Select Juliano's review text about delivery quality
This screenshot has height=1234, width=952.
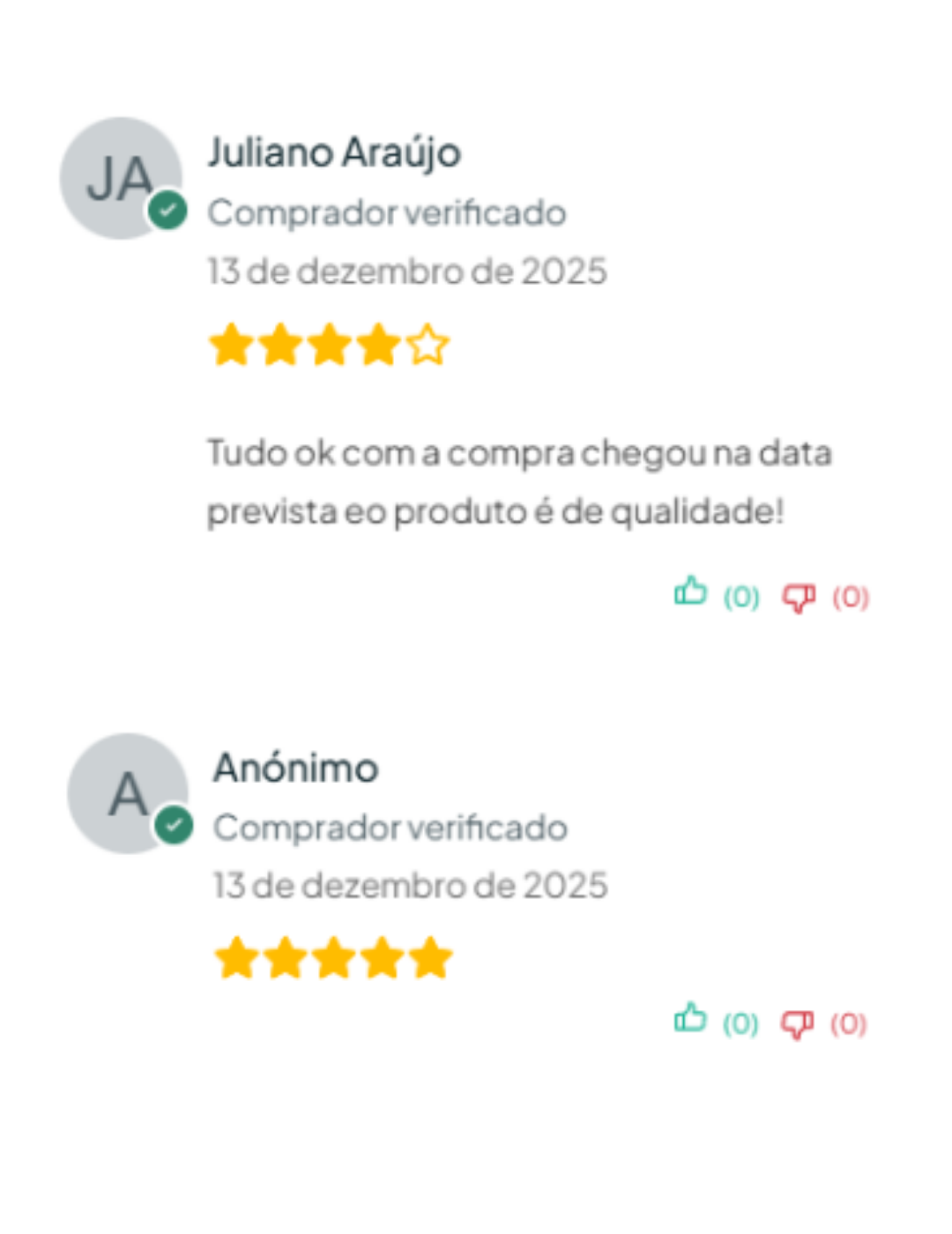(x=519, y=480)
